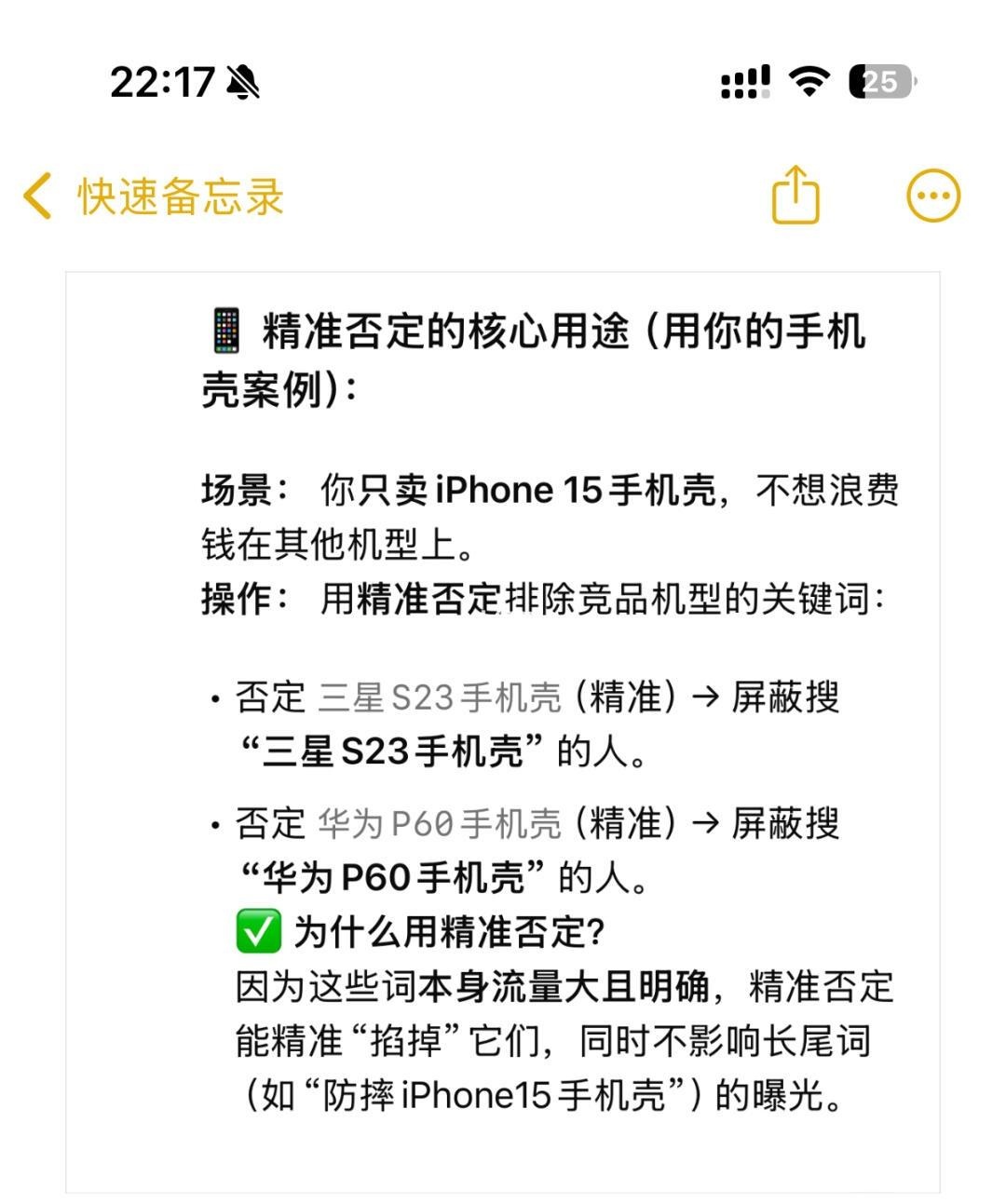Open the more options menu
This screenshot has width=1006, height=1204.
[932, 196]
